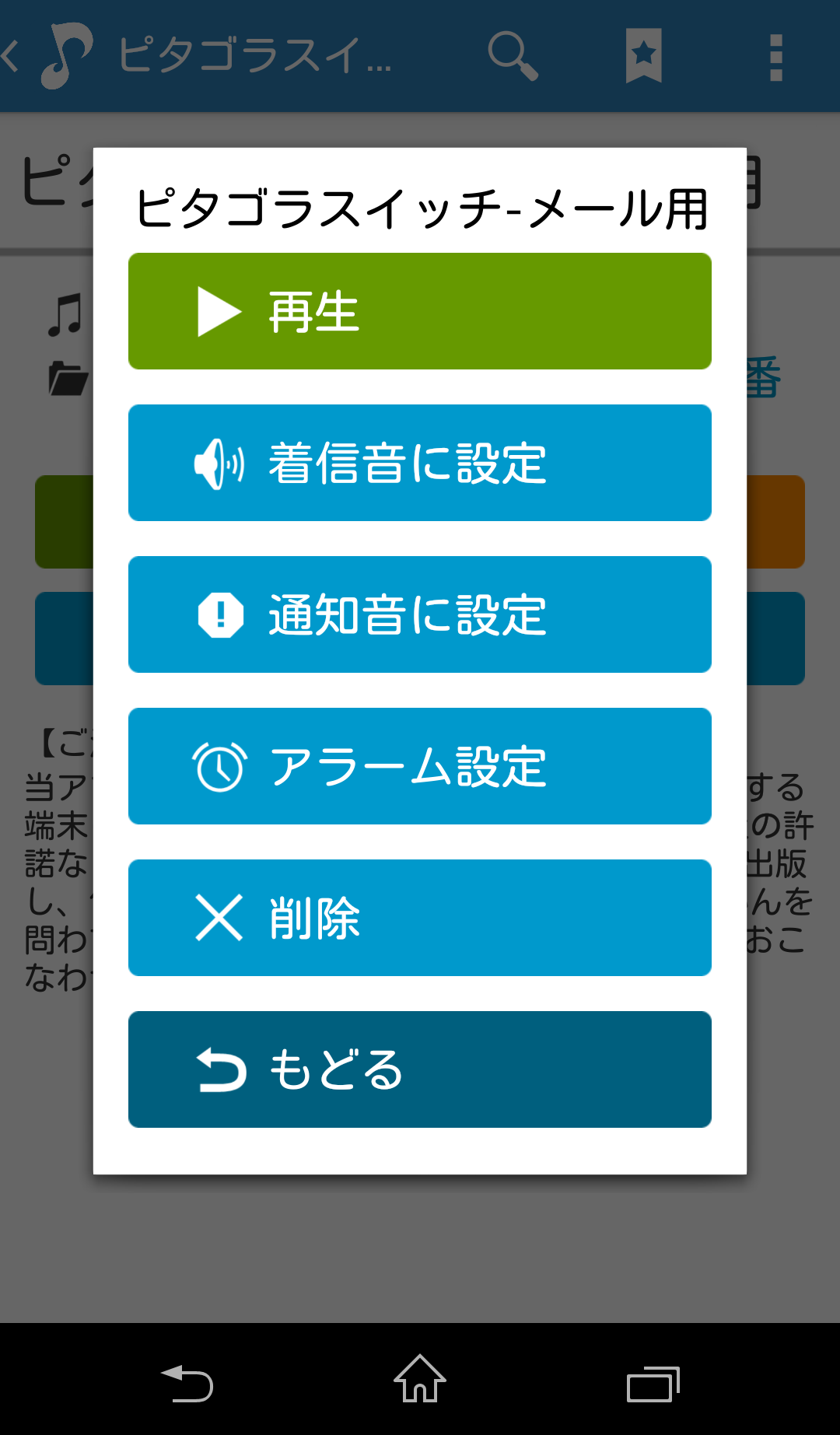Delete the tone with 削除

click(420, 918)
